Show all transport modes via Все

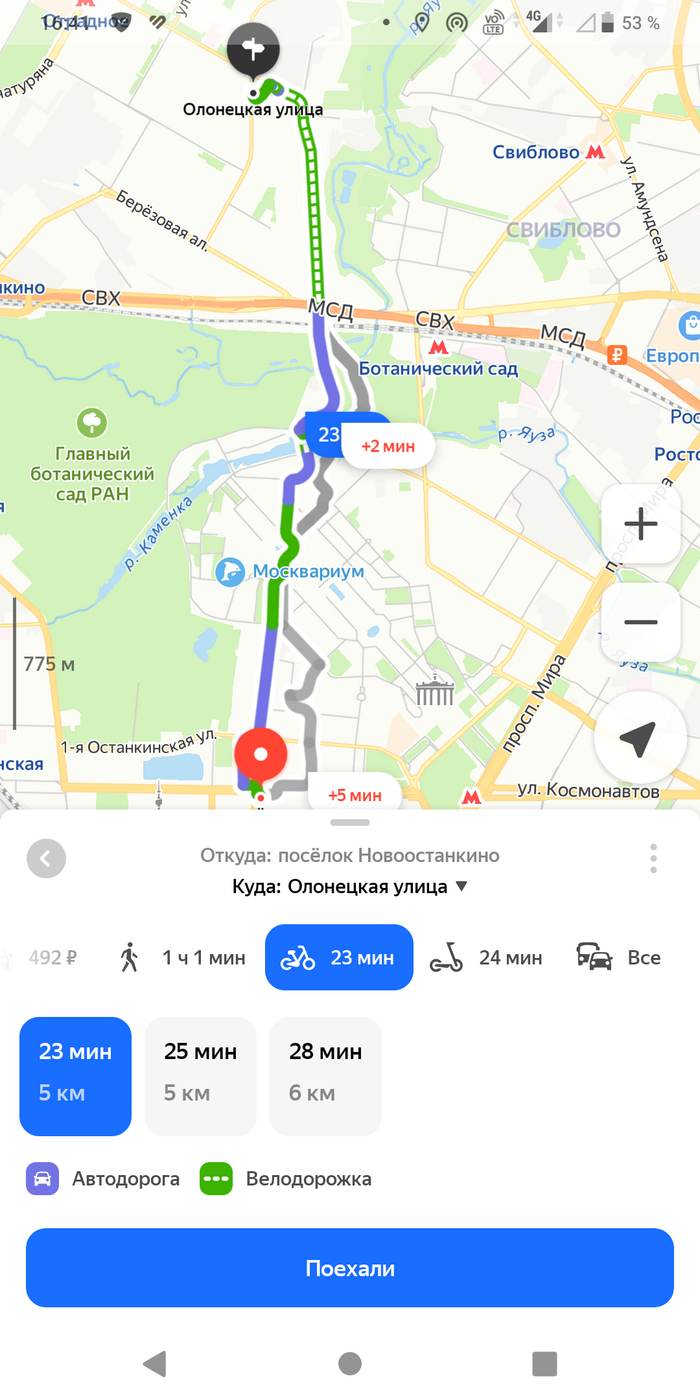point(620,958)
